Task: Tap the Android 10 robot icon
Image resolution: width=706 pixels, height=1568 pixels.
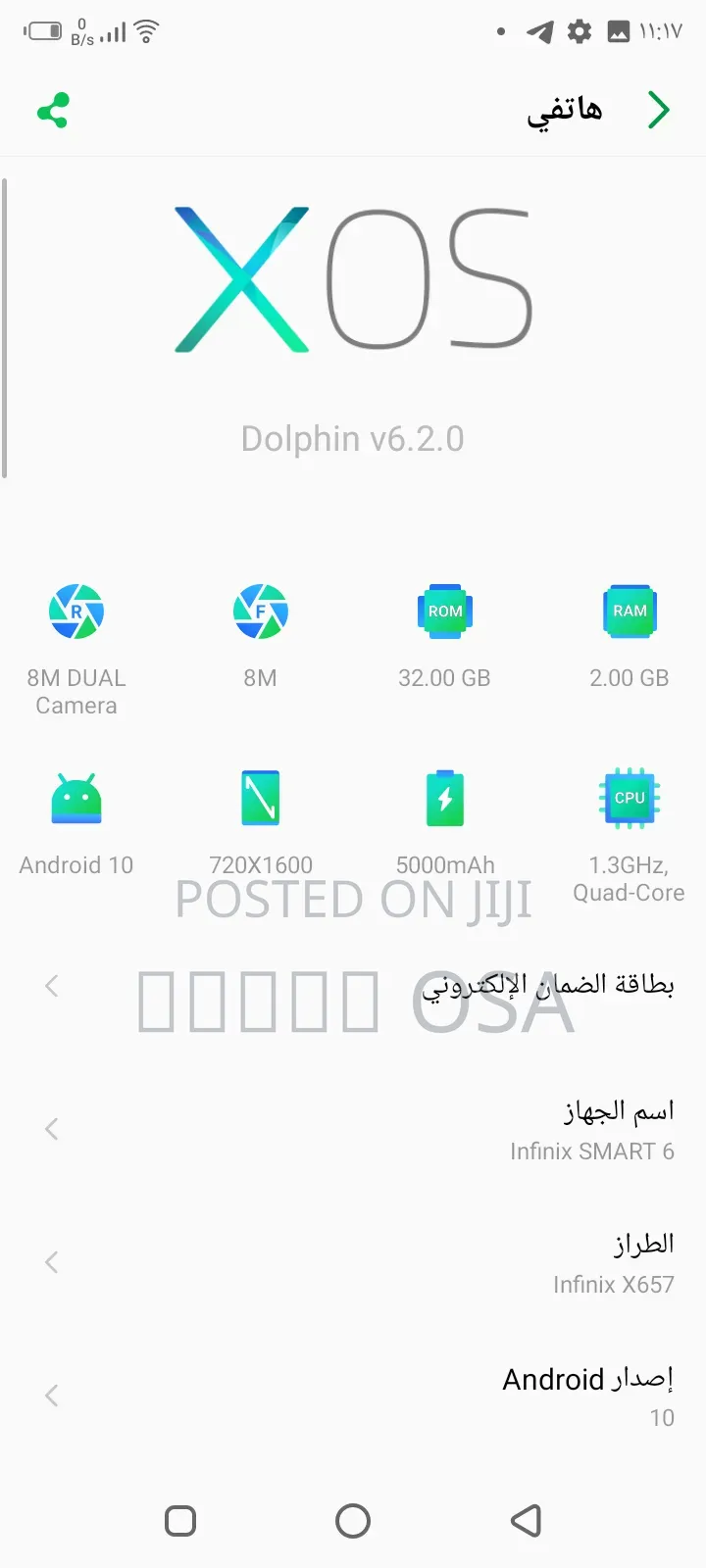Action: point(76,797)
